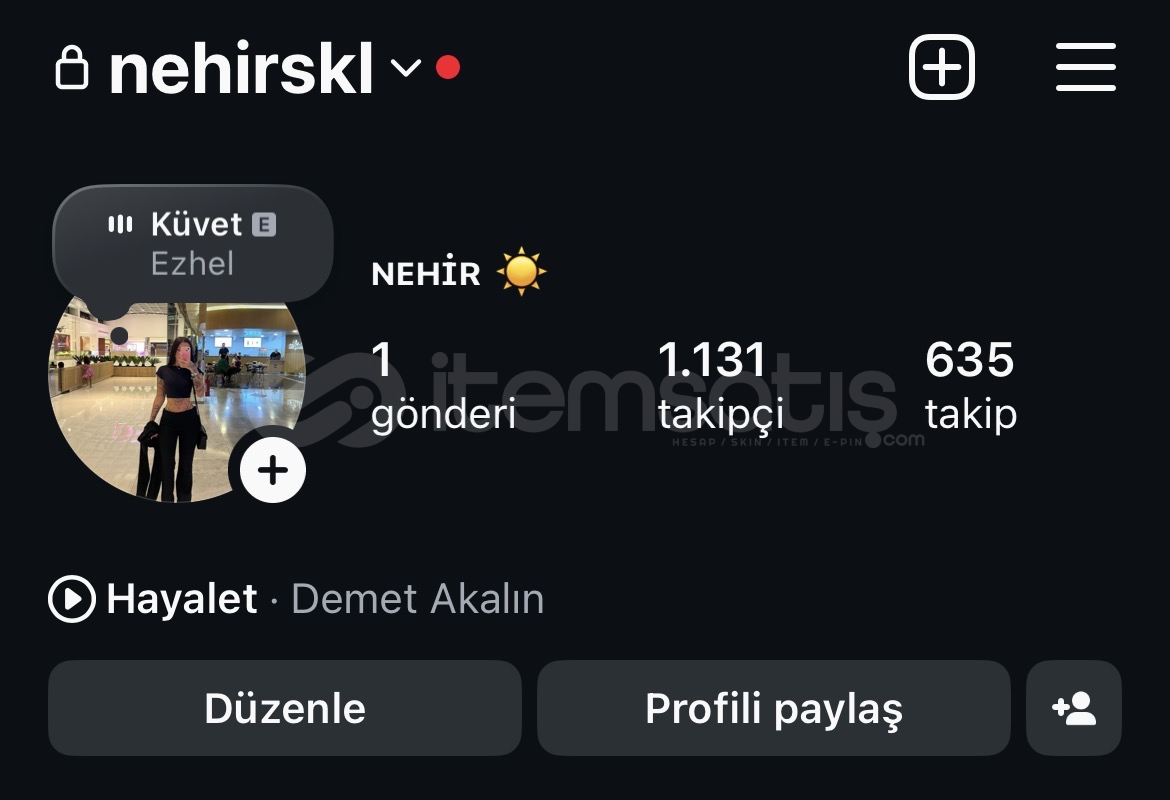
Task: Tap the Düzenle button
Action: 285,708
